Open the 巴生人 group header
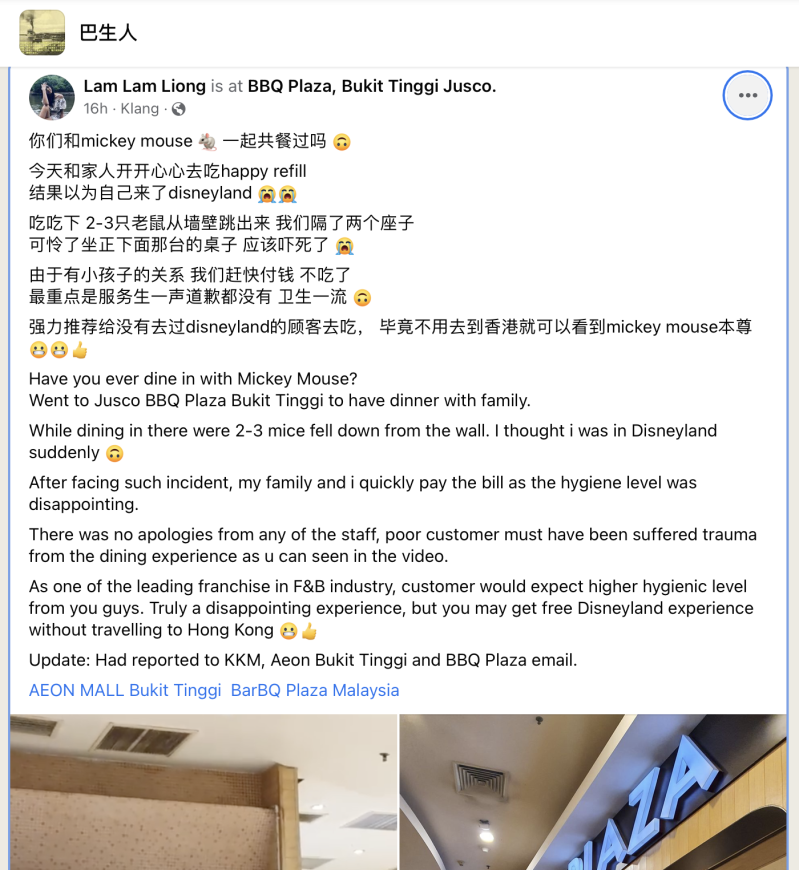This screenshot has width=799, height=870. (108, 33)
